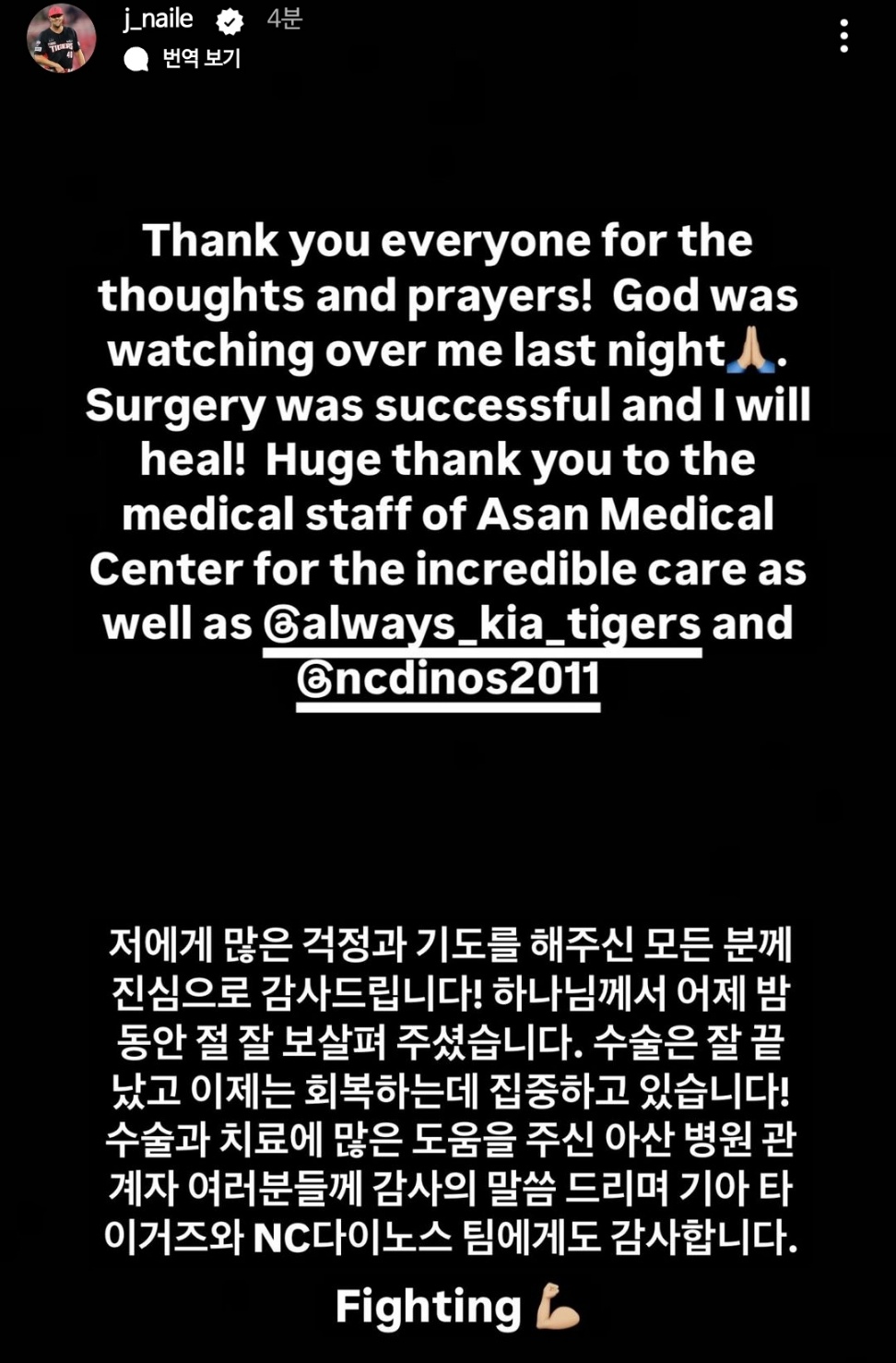Open the @always_kia_tigers mention
This screenshot has width=896, height=1363.
[482, 624]
